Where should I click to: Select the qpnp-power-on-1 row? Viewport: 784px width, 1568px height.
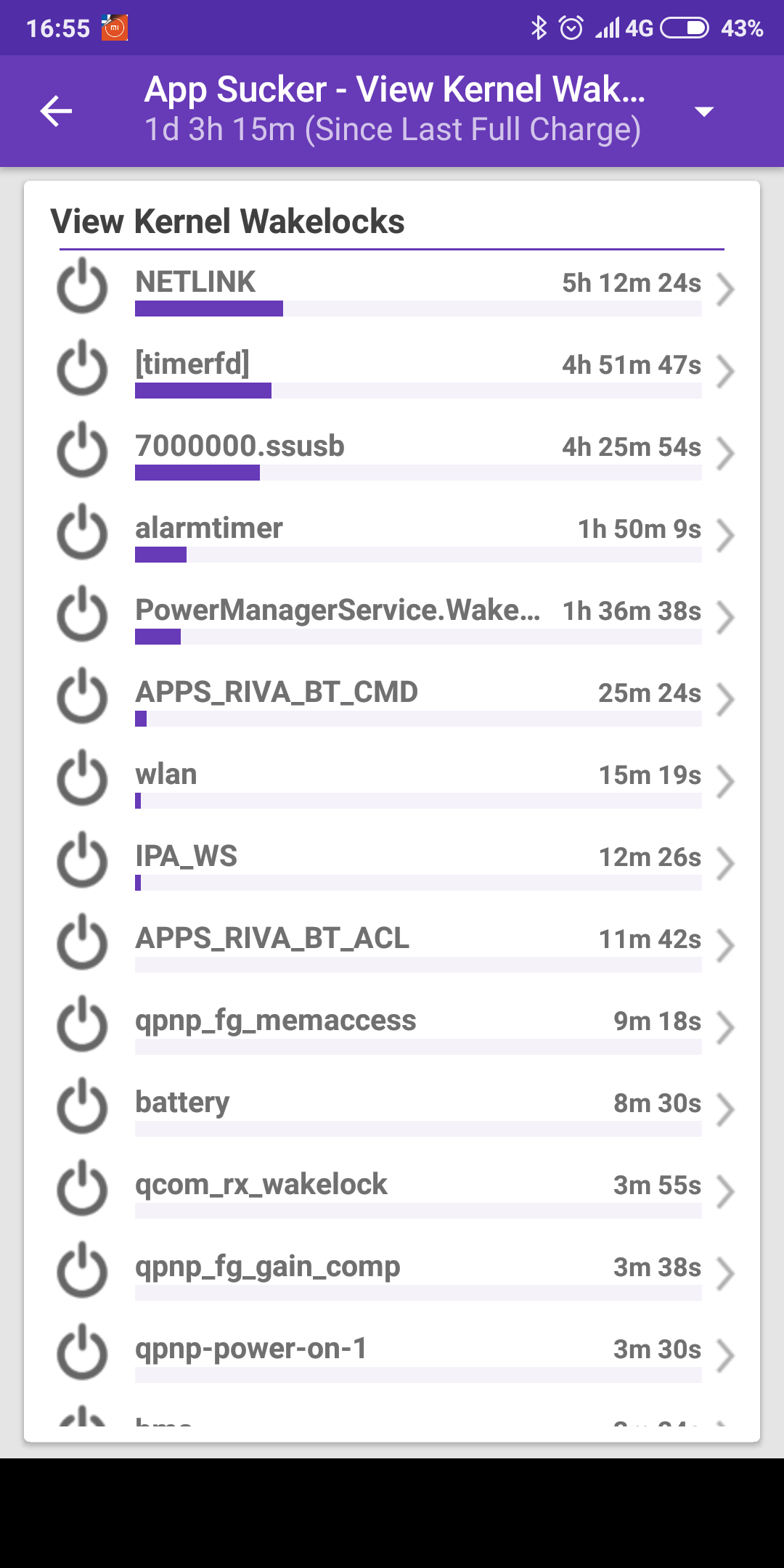[392, 1356]
